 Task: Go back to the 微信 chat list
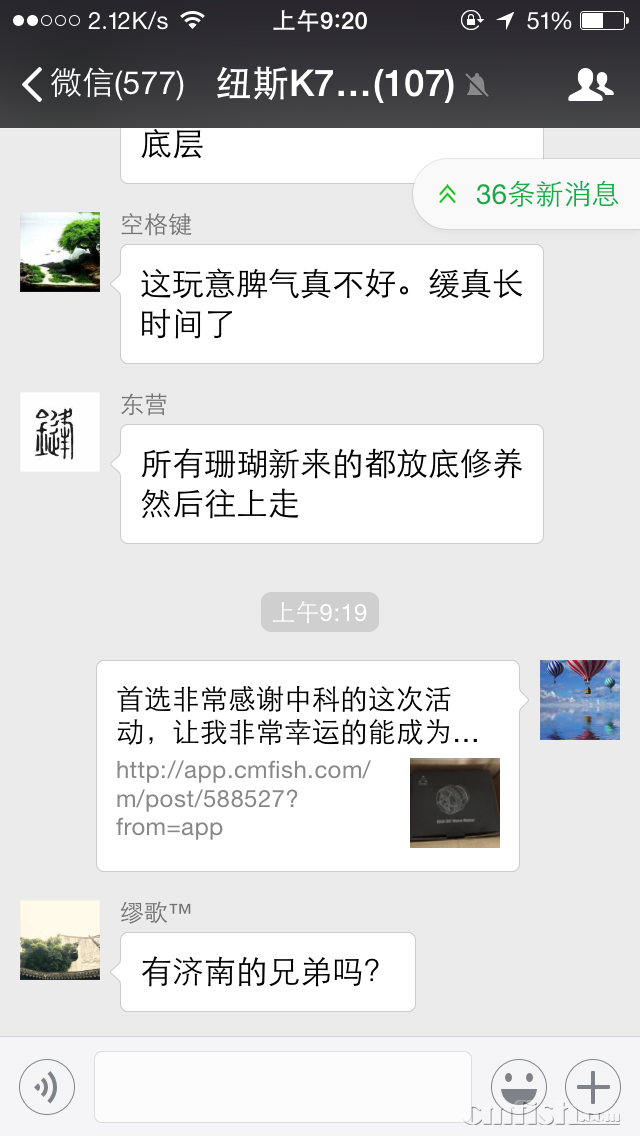point(102,84)
